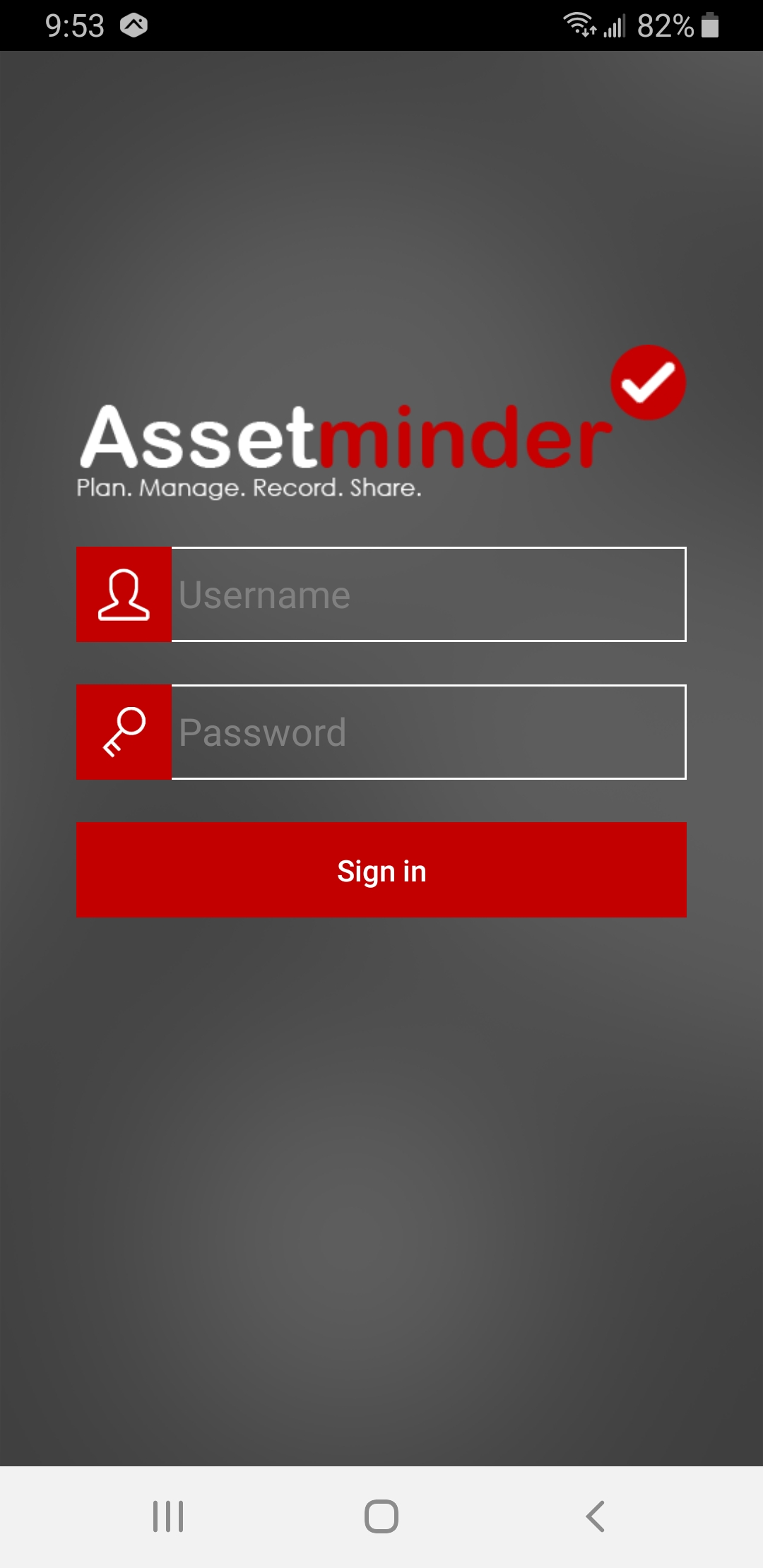Open recent apps from navigation bar

tap(168, 1516)
